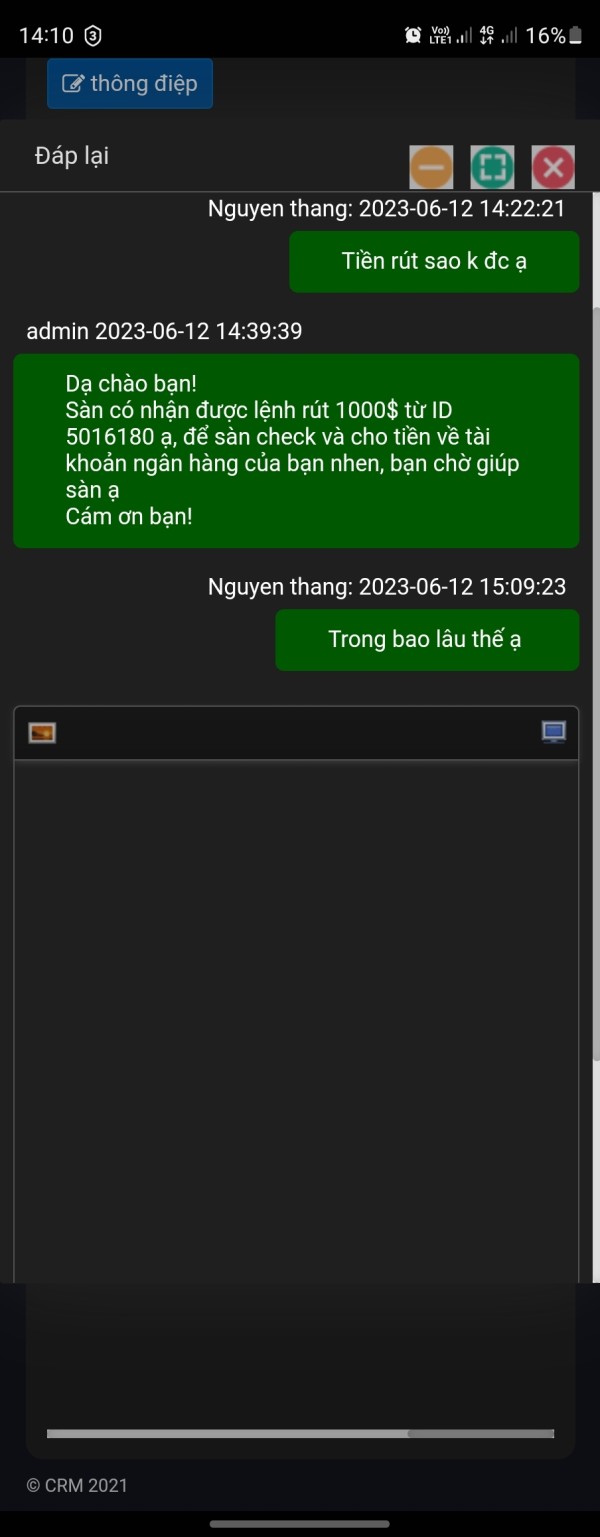The image size is (600, 1537).
Task: Close the Đáp lại reply panel
Action: click(x=553, y=167)
